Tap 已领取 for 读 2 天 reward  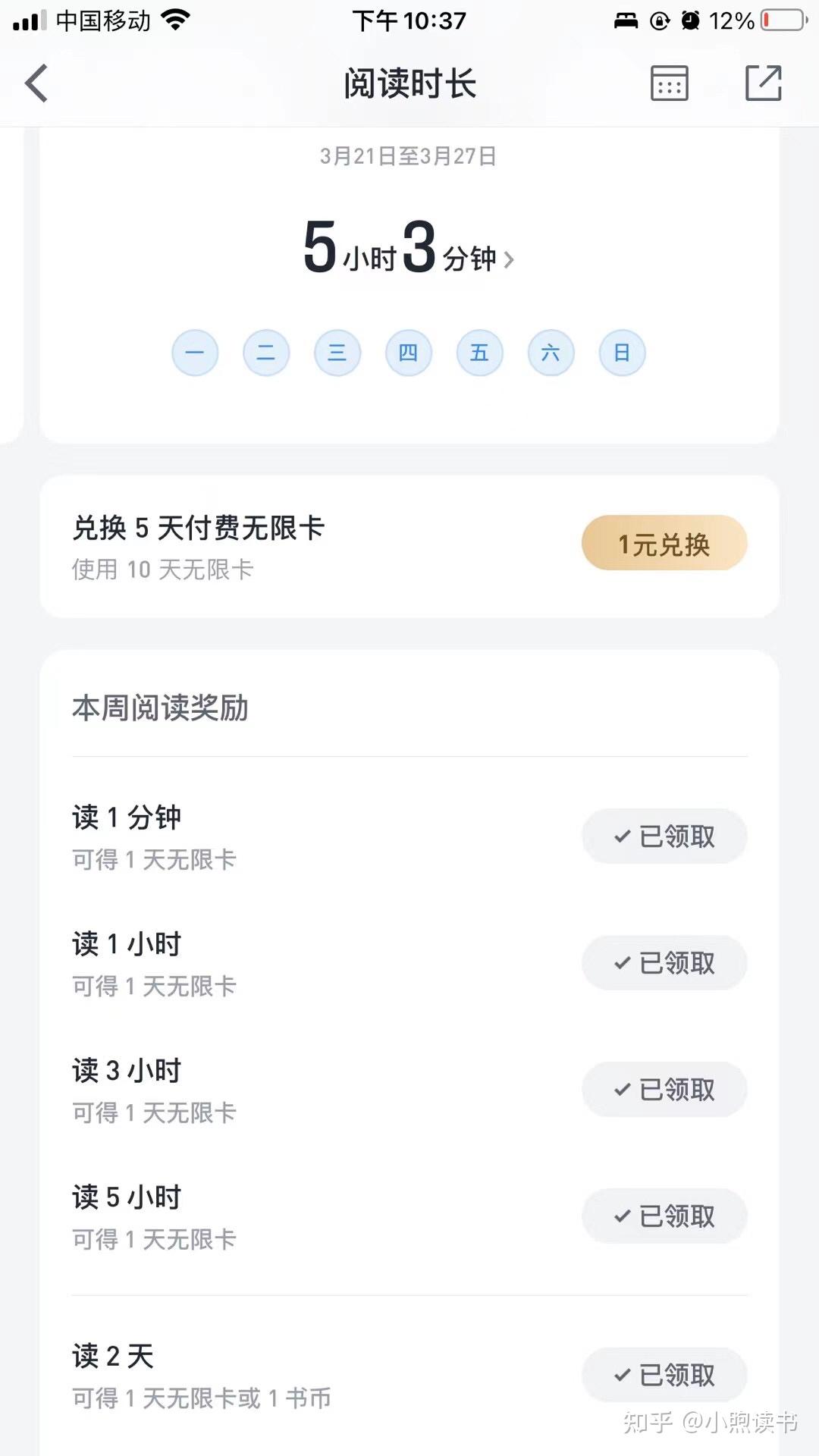[664, 1374]
